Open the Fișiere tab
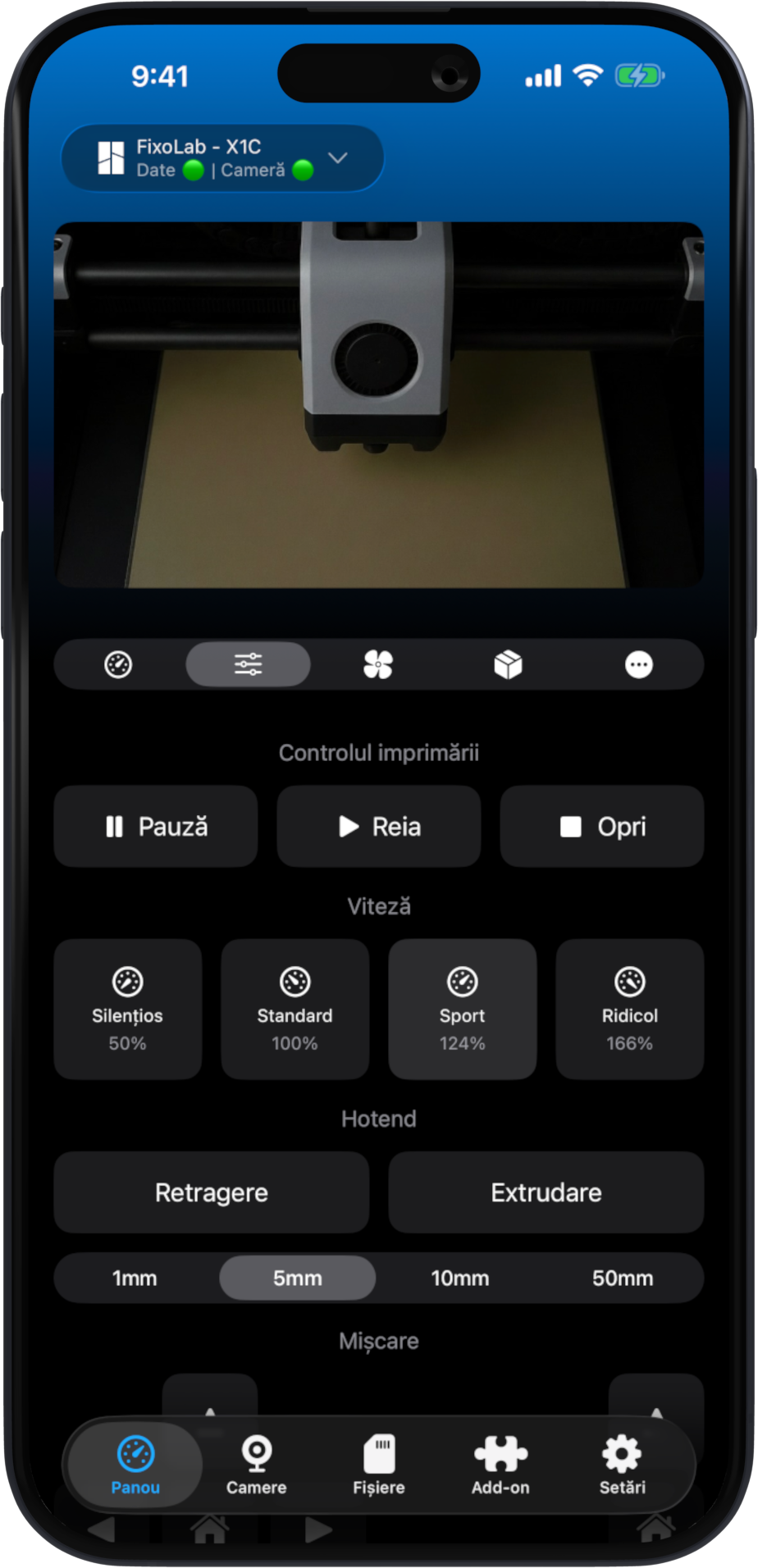Viewport: 758px width, 1568px height. [378, 1465]
